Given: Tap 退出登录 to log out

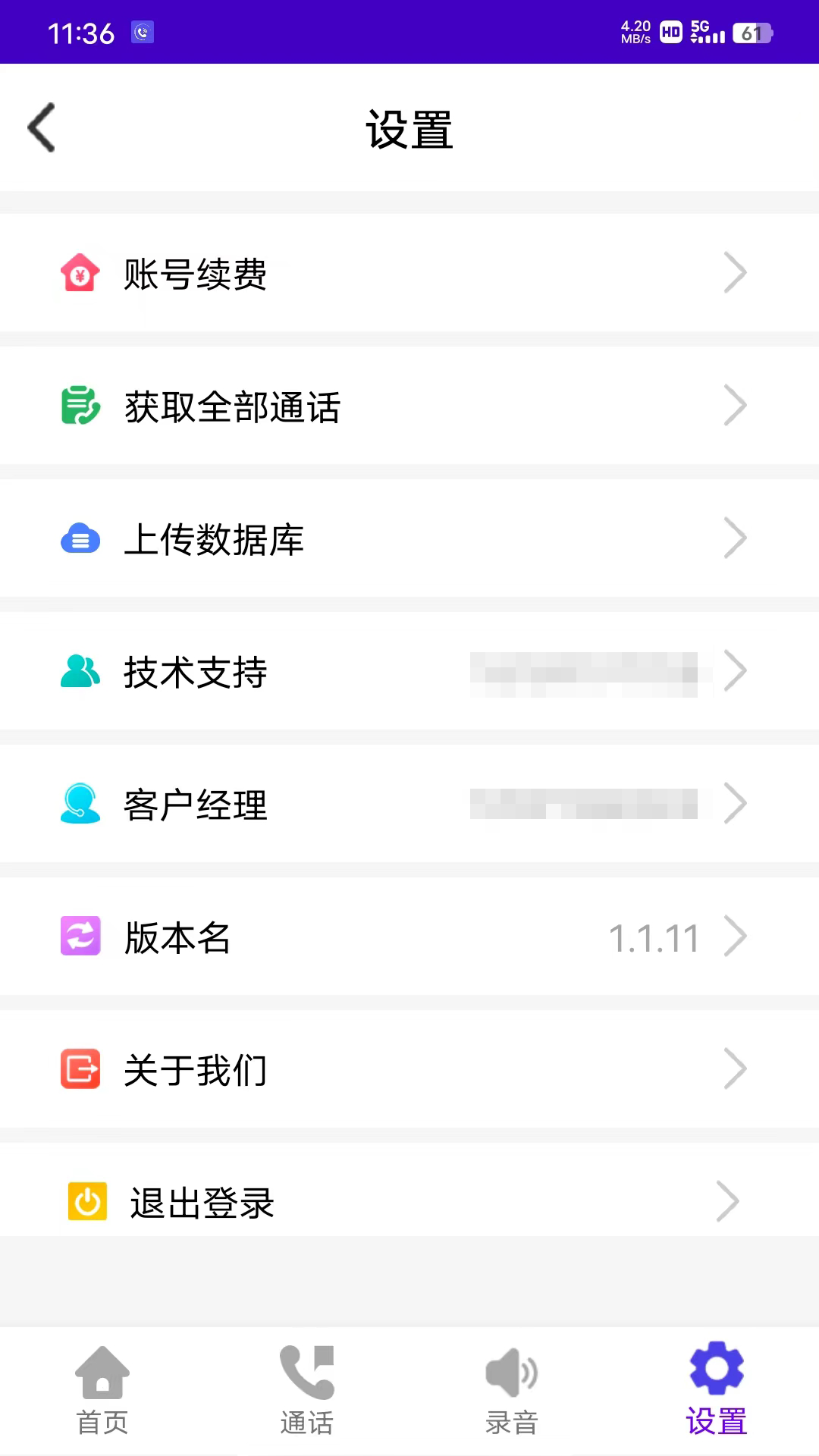Looking at the screenshot, I should click(x=409, y=1202).
